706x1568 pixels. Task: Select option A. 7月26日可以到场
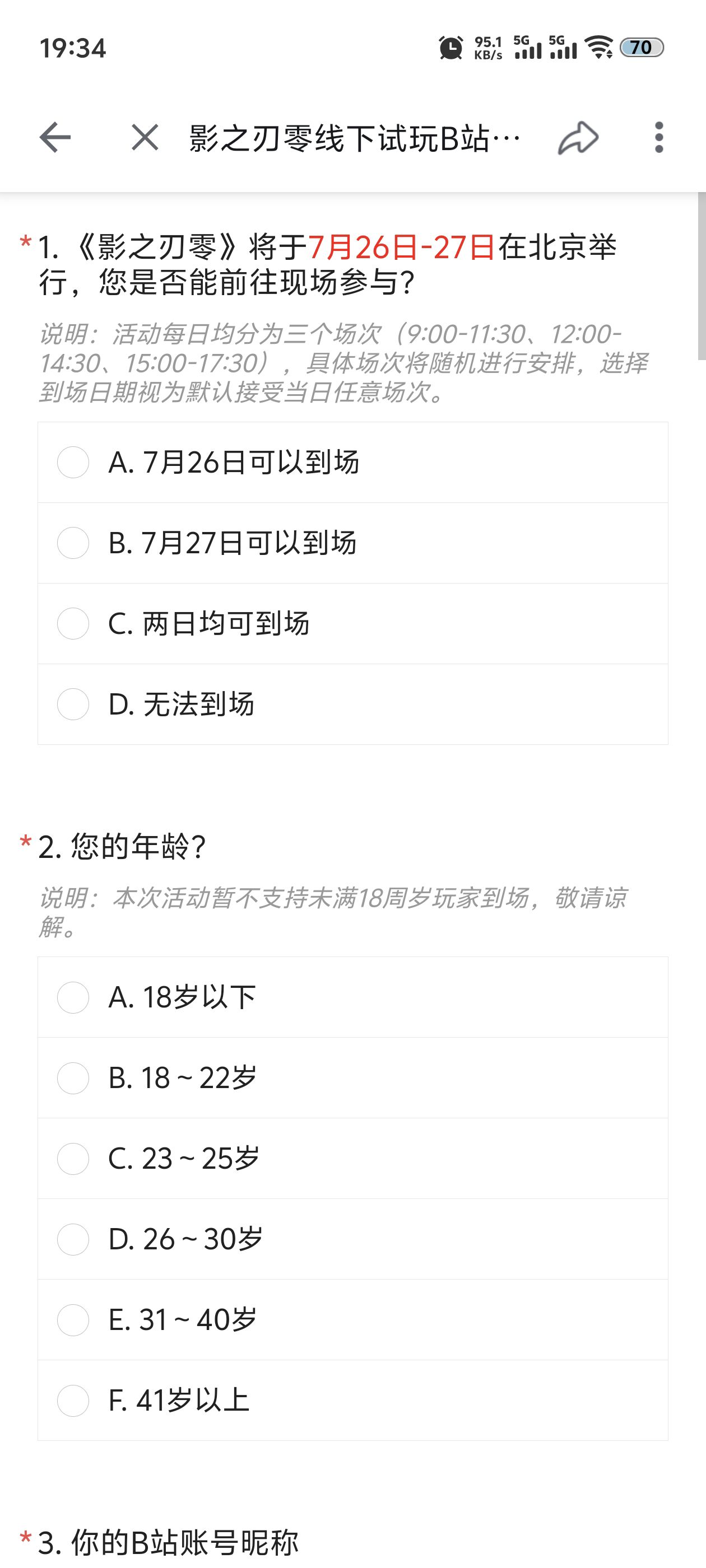click(352, 462)
